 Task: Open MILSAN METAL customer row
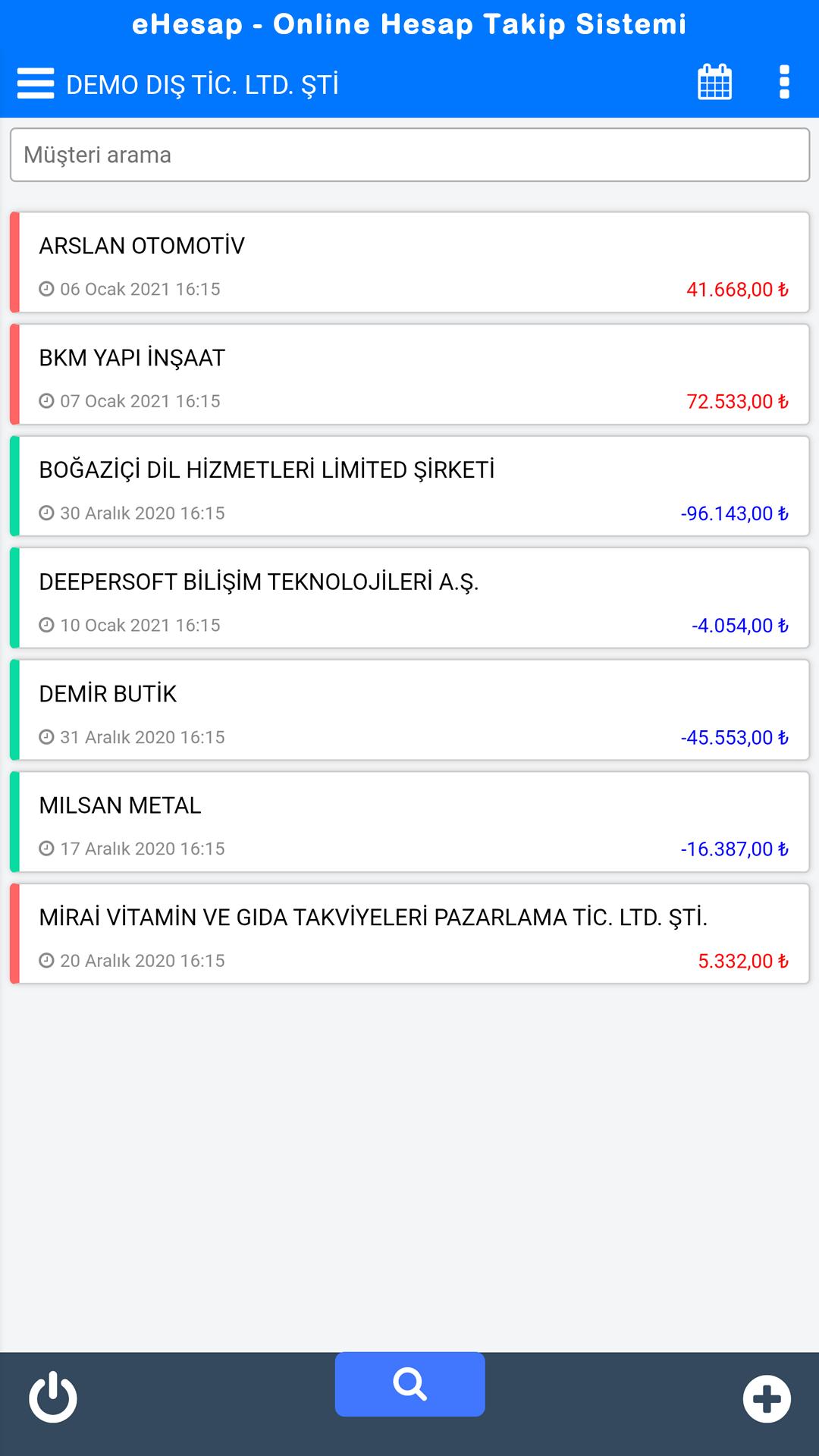point(409,822)
